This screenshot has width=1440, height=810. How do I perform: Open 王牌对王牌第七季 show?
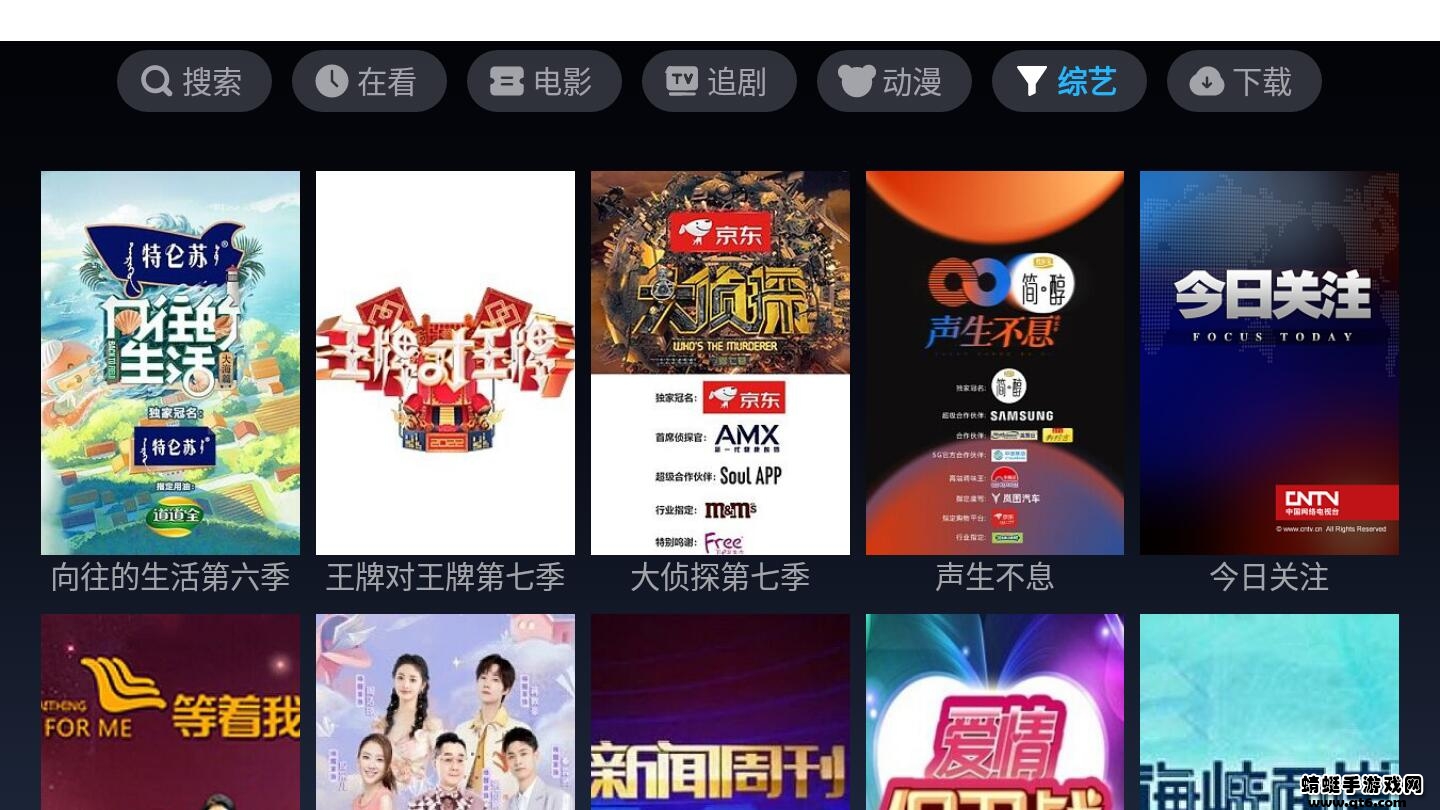445,363
